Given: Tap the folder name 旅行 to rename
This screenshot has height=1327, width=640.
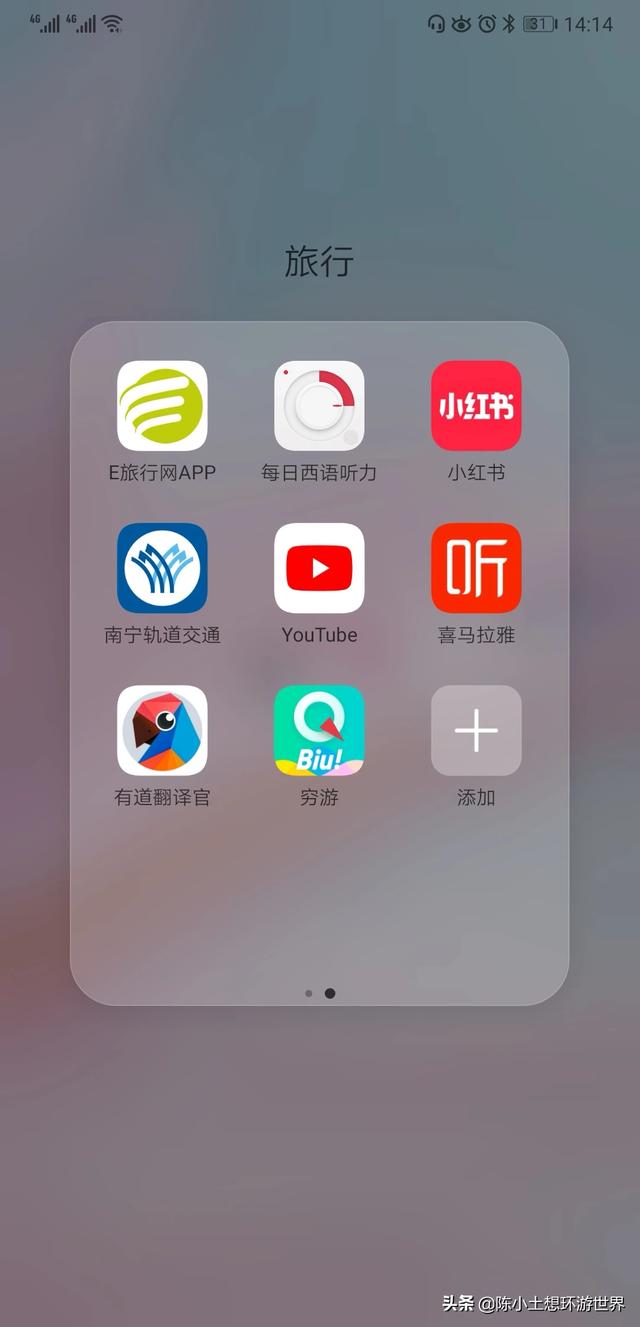Looking at the screenshot, I should click(x=320, y=262).
